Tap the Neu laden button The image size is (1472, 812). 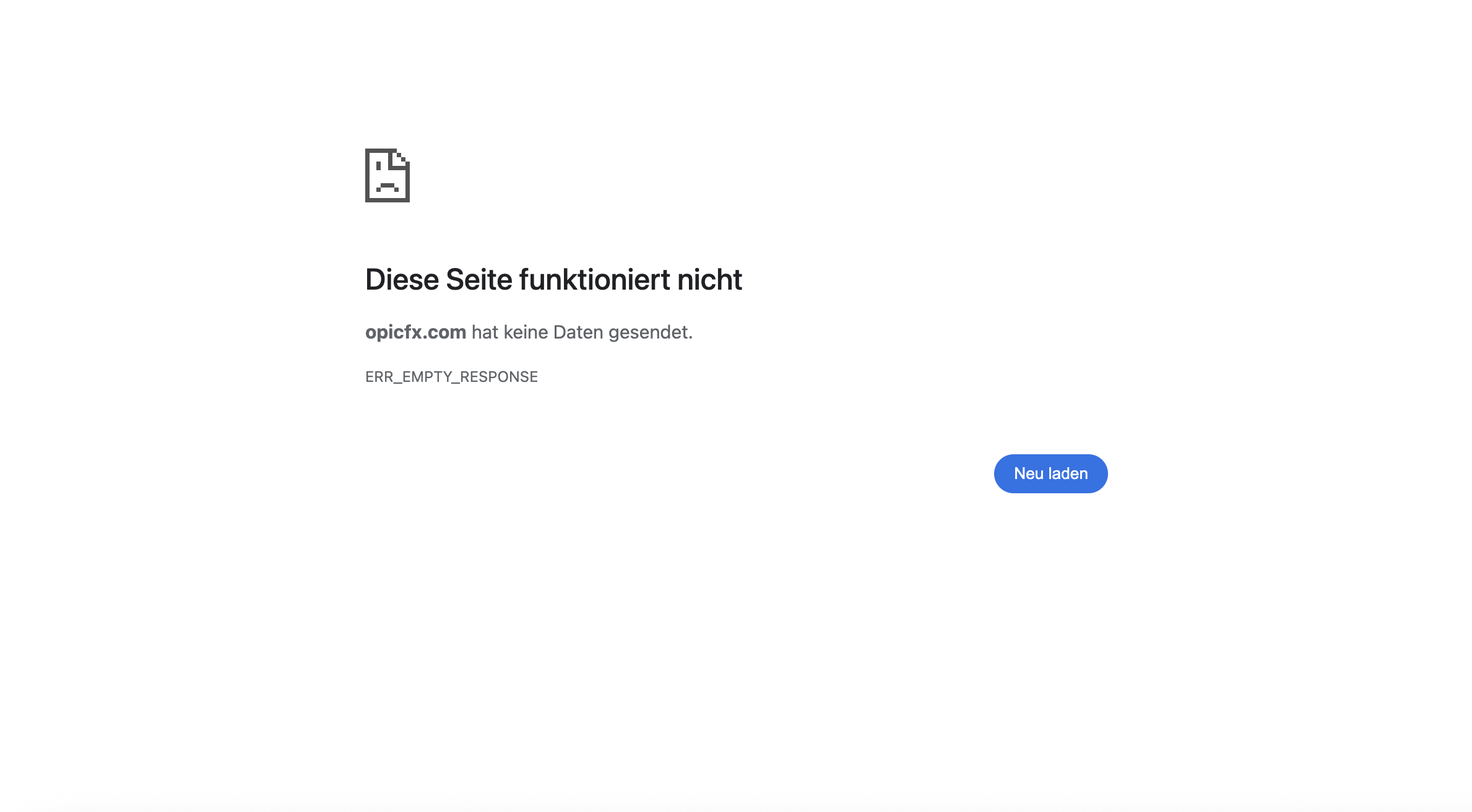click(x=1050, y=473)
